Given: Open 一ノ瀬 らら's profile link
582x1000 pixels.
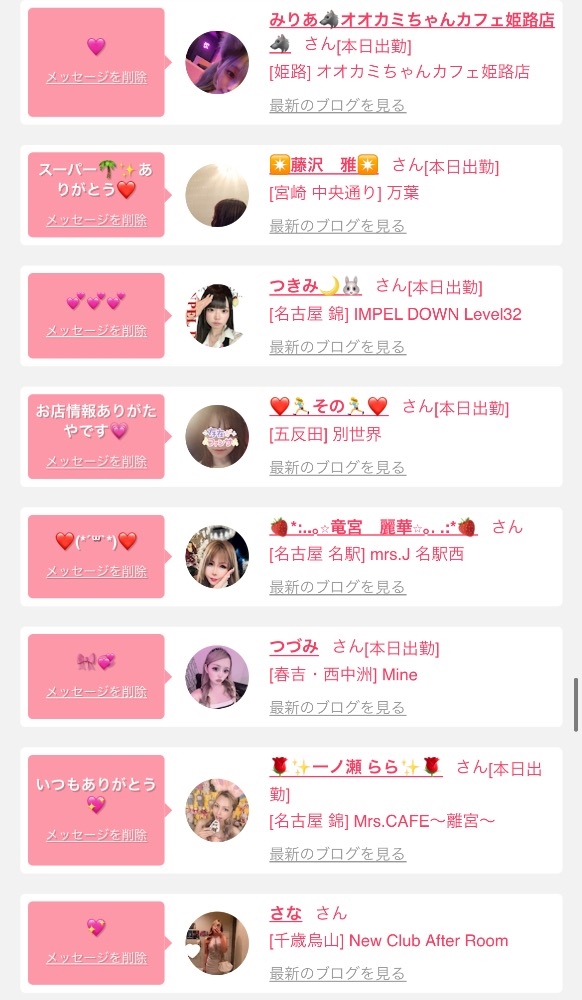Looking at the screenshot, I should pos(356,767).
